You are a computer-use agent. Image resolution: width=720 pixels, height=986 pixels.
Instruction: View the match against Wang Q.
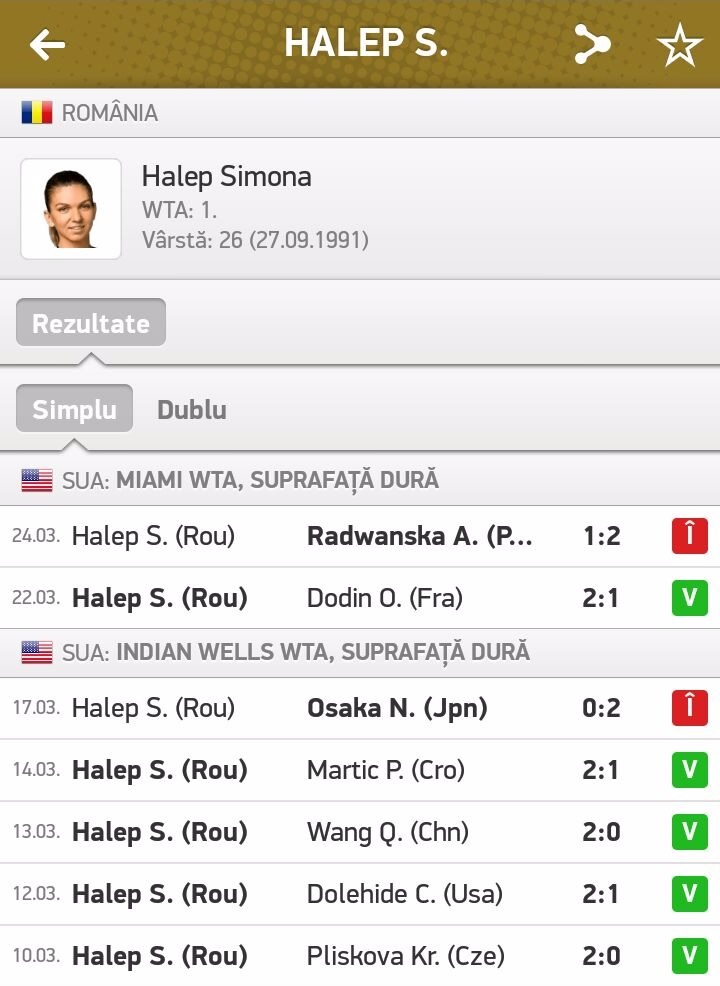[360, 832]
